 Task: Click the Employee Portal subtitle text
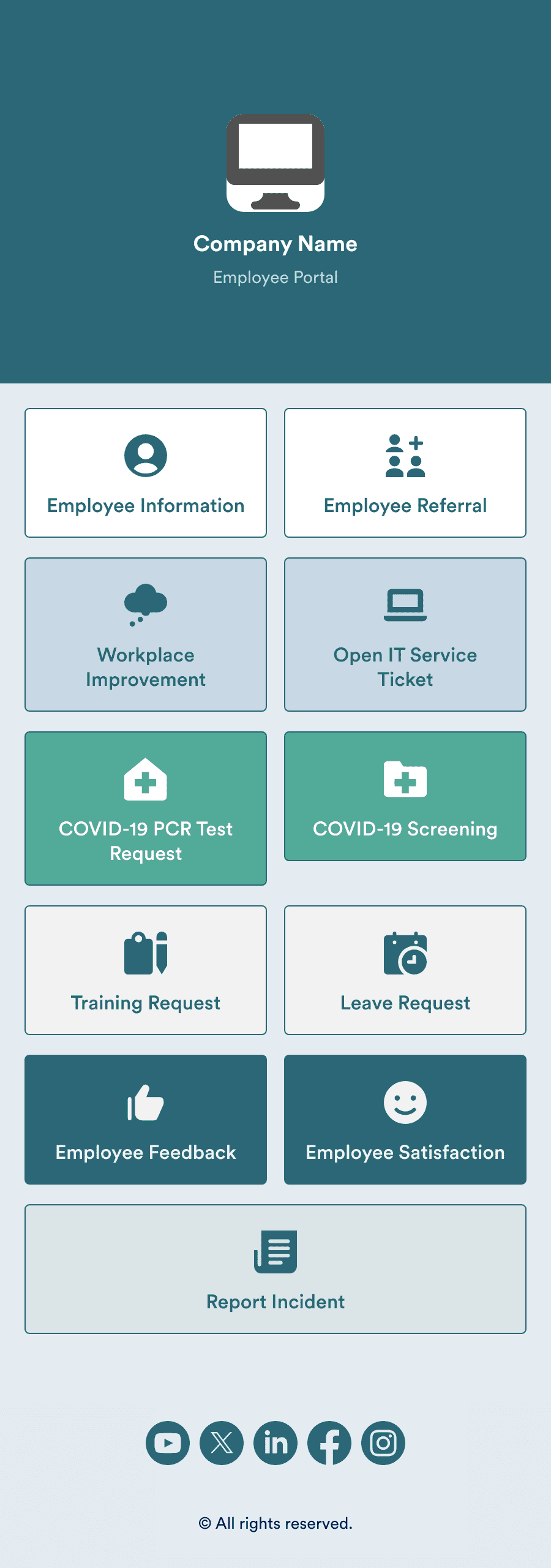(x=275, y=277)
